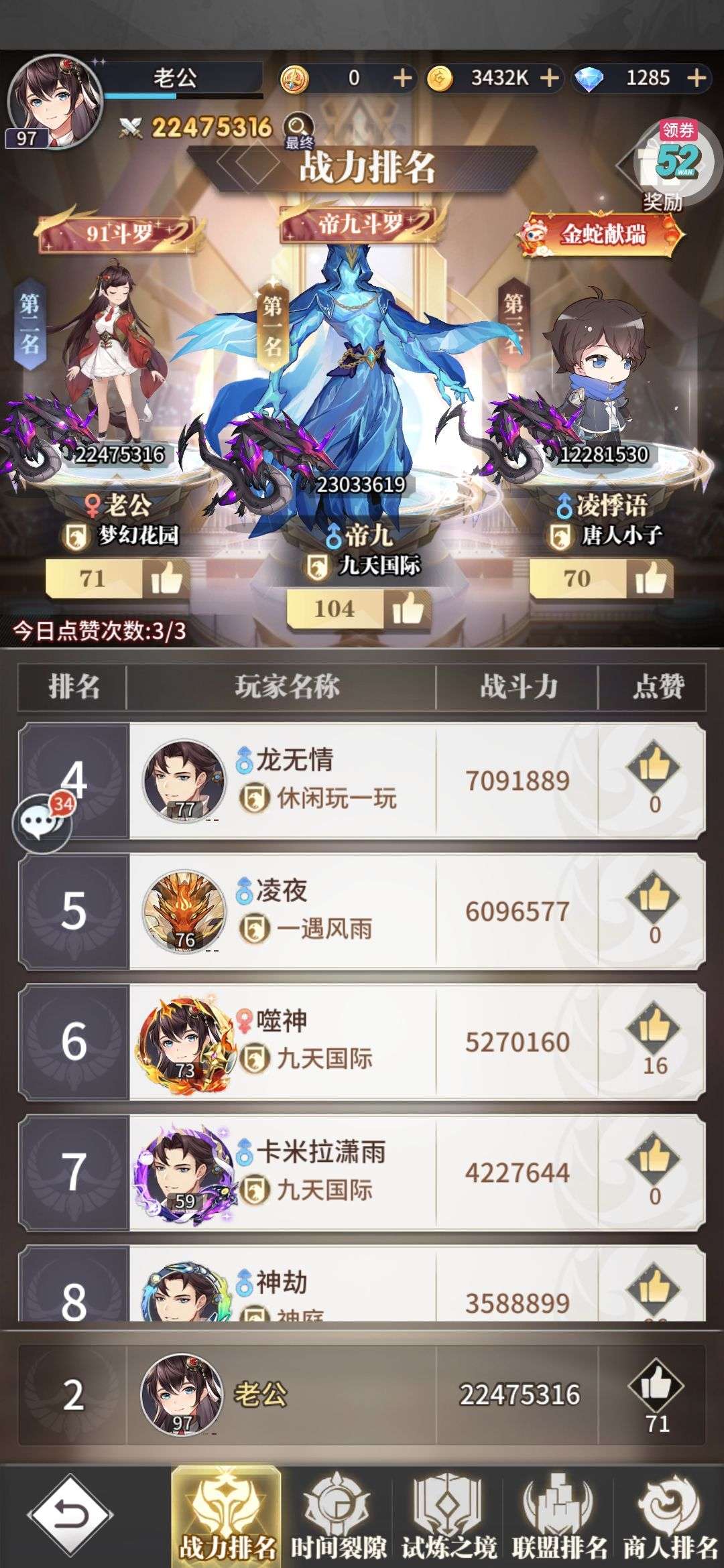The image size is (724, 1568).
Task: Switch to the 时间裂隙 tab
Action: (338, 1518)
